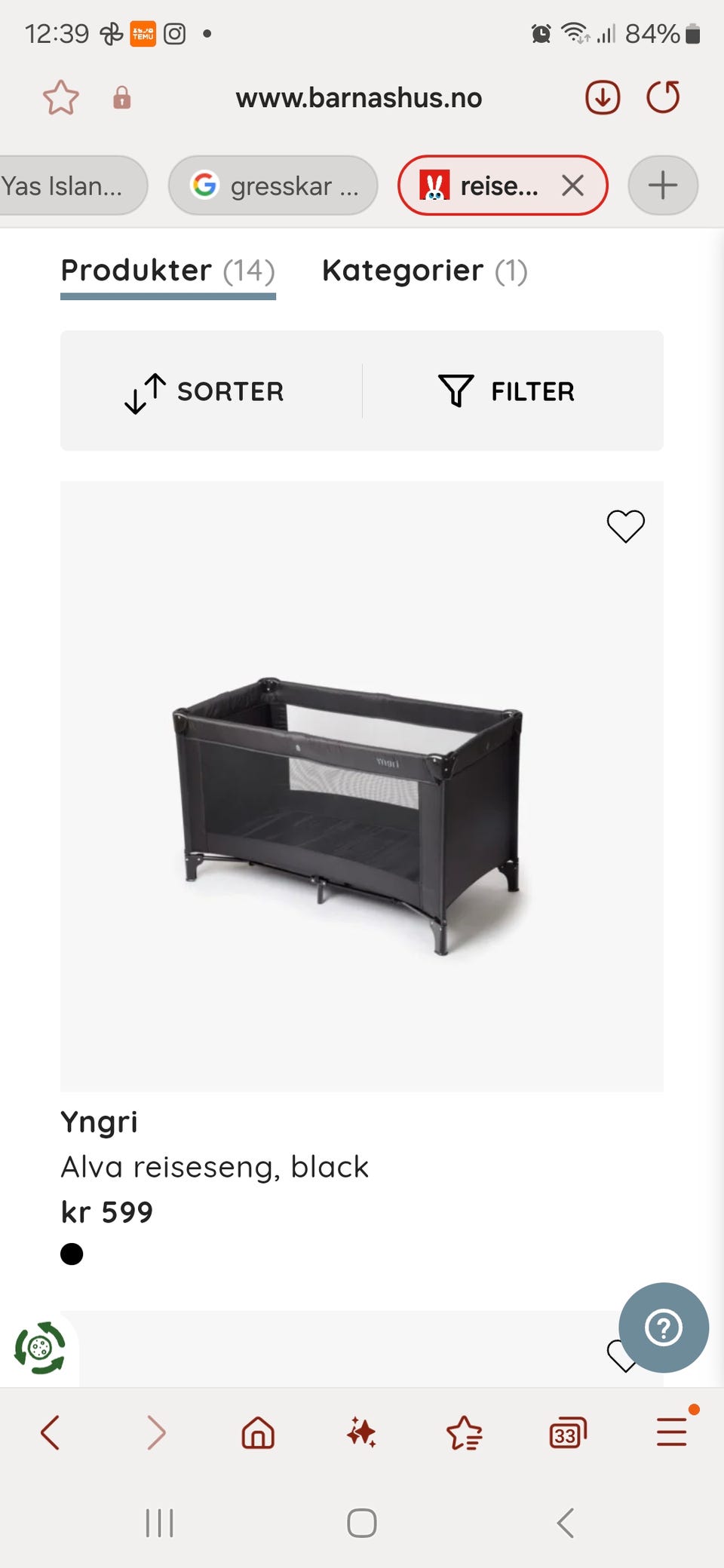Open the SORTER options
Image resolution: width=724 pixels, height=1568 pixels.
[x=205, y=392]
